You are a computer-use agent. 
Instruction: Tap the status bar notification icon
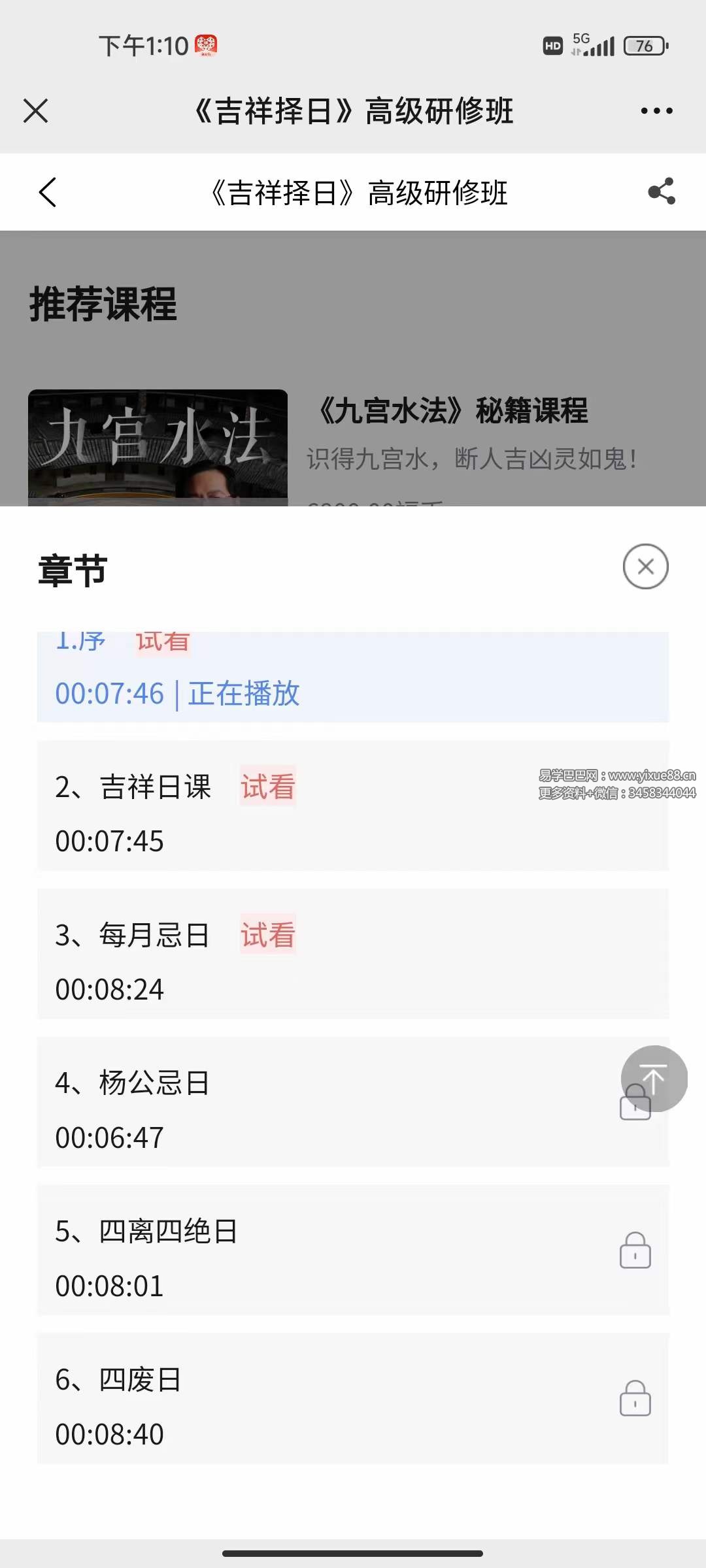click(206, 46)
